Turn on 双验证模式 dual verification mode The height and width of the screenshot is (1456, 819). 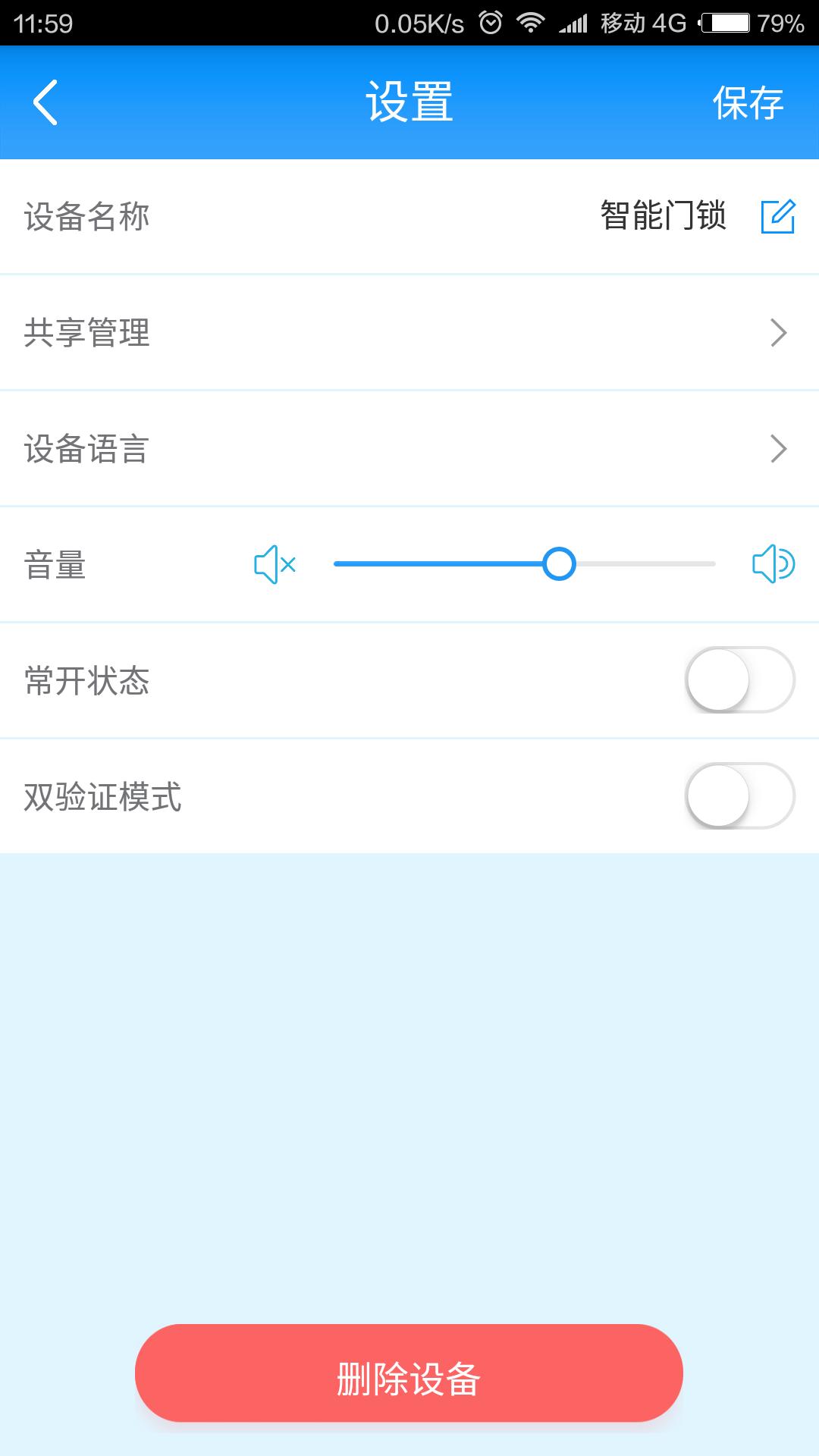point(739,796)
